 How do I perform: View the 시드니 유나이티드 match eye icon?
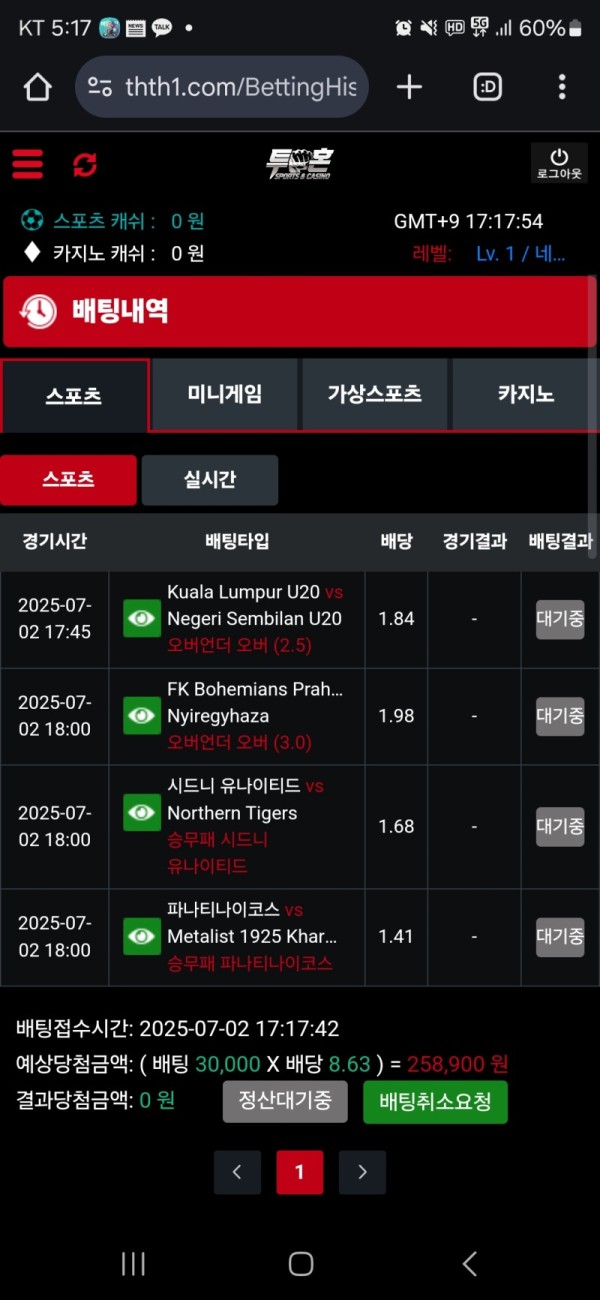[x=142, y=812]
